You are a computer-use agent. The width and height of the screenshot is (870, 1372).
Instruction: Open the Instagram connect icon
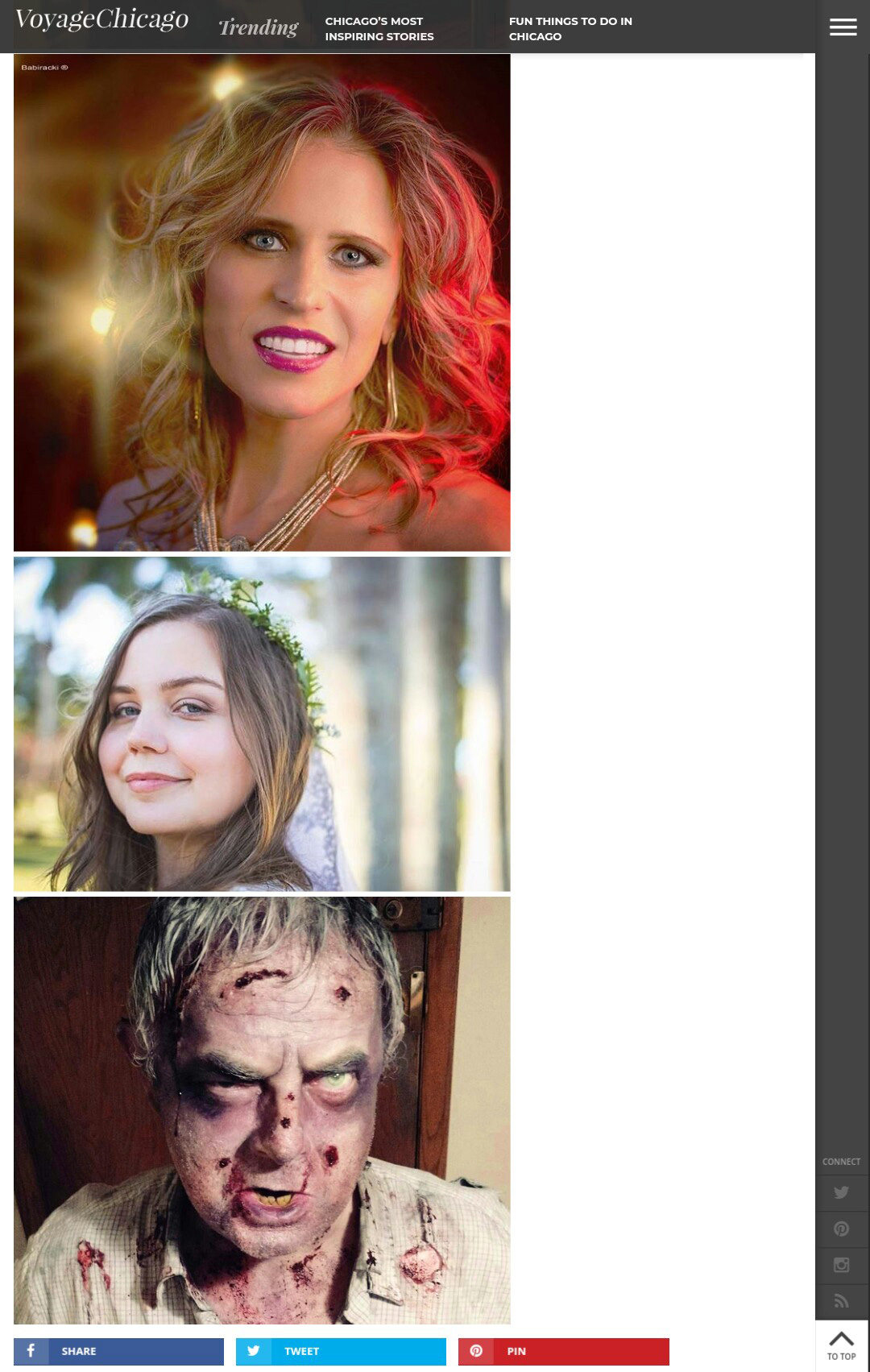[x=841, y=1265]
